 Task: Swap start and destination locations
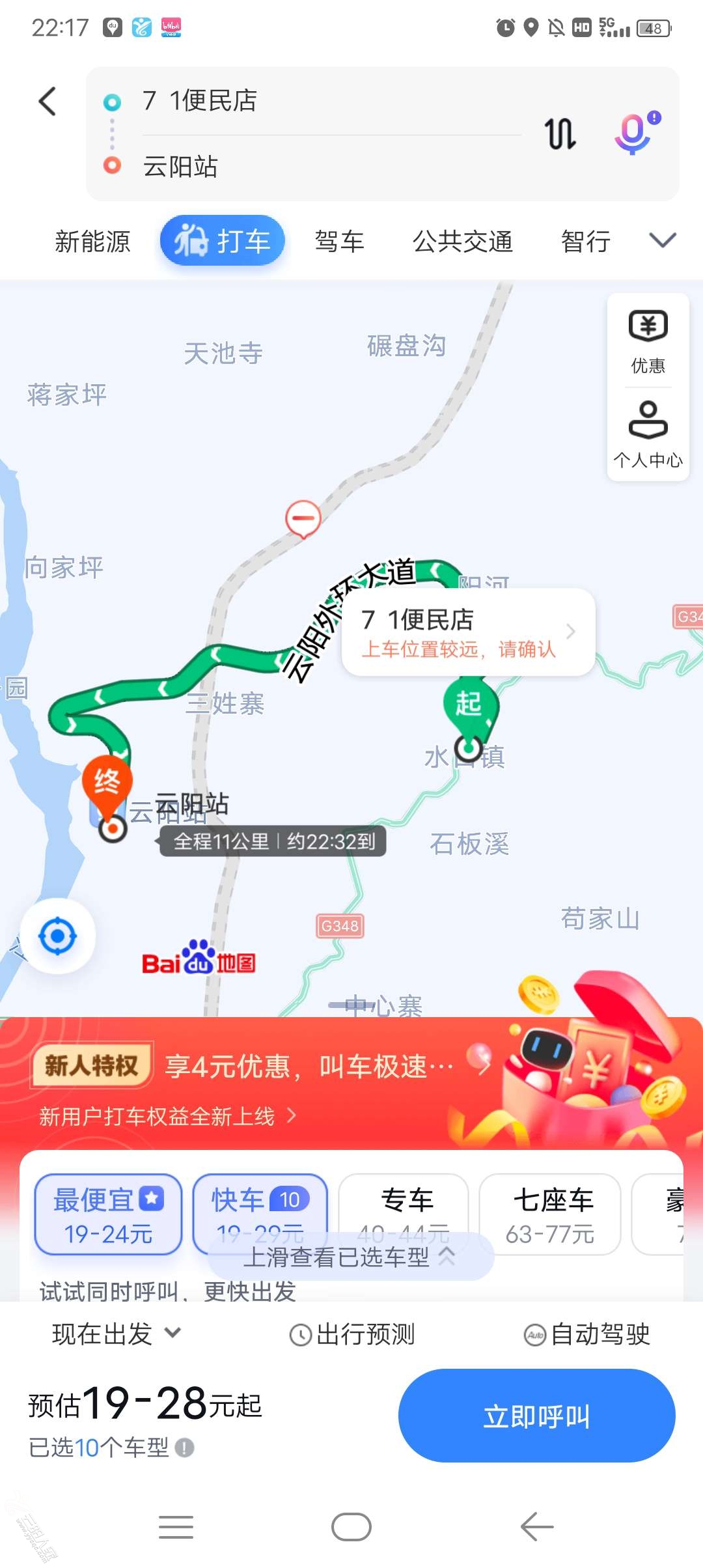[560, 133]
